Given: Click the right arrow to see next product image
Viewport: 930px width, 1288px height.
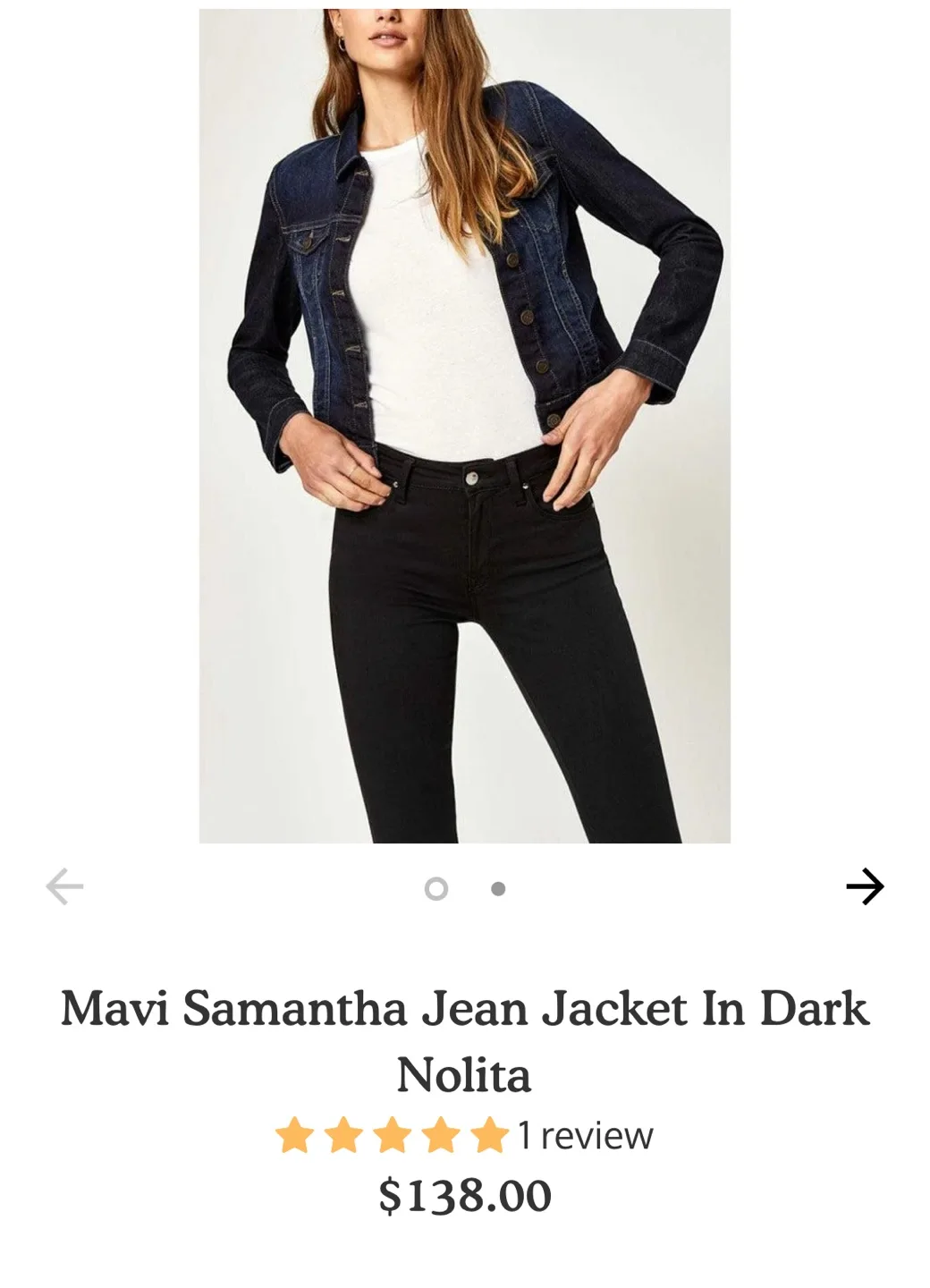Looking at the screenshot, I should tap(864, 888).
